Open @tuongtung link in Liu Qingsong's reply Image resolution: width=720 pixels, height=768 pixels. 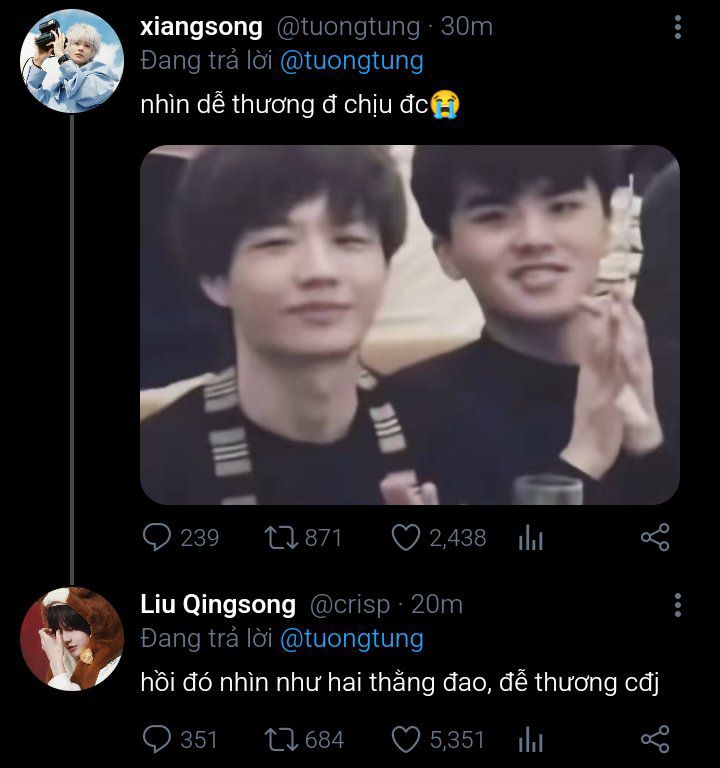351,638
